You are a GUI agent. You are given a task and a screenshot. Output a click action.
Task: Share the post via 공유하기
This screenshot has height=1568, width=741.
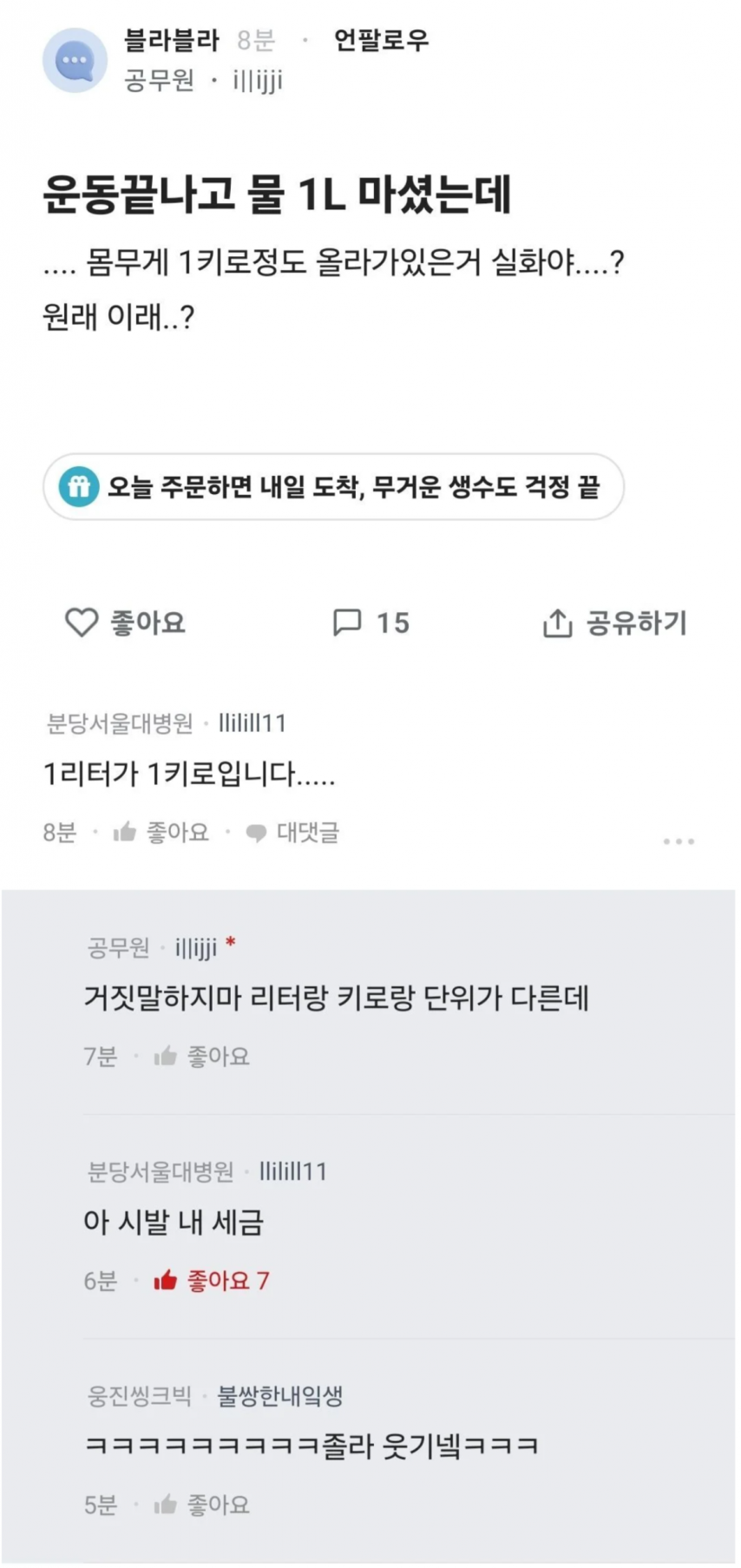point(614,623)
